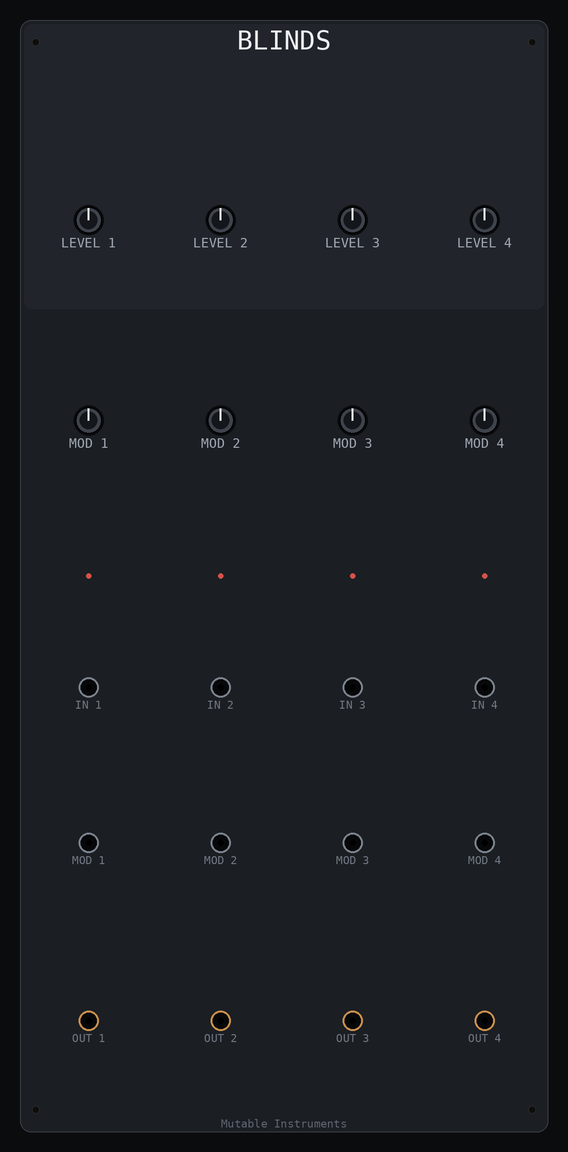Tap the MOD 1 CV jack
This screenshot has width=568, height=1152.
pyautogui.click(x=88, y=843)
